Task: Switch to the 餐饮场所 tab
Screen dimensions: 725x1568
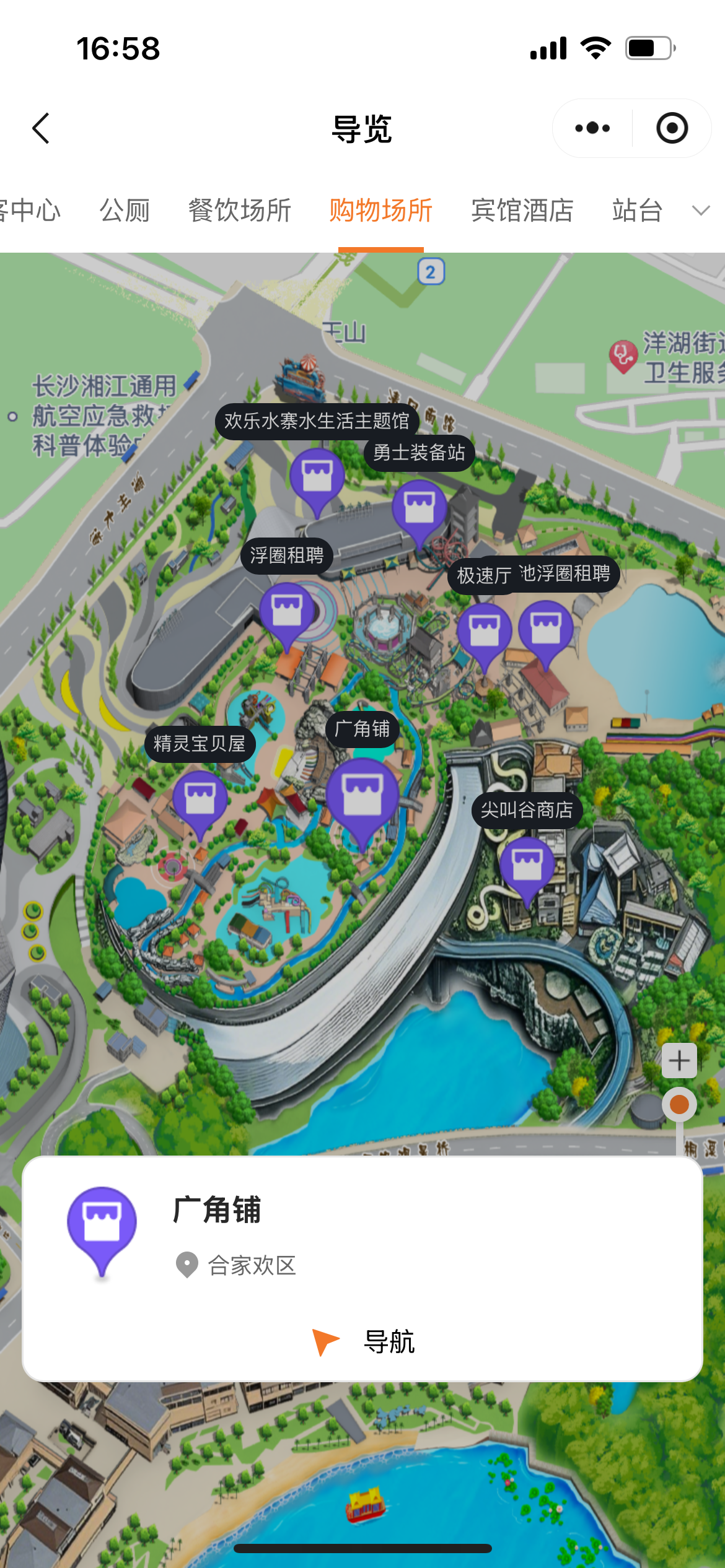Action: point(240,211)
